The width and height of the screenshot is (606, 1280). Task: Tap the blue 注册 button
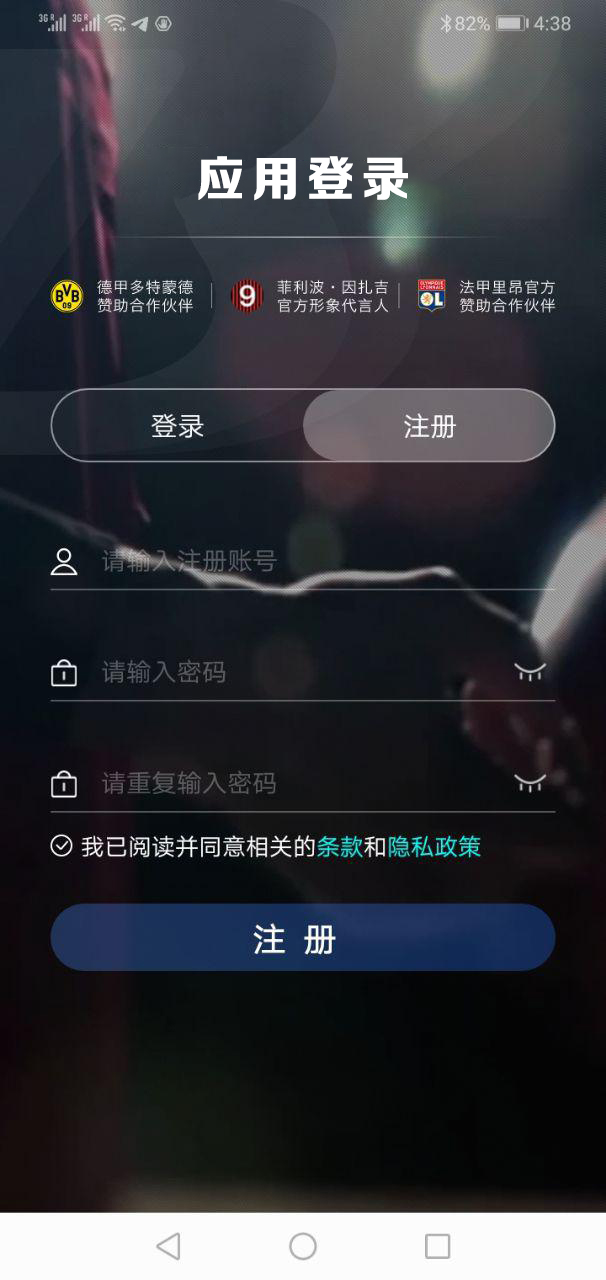303,938
